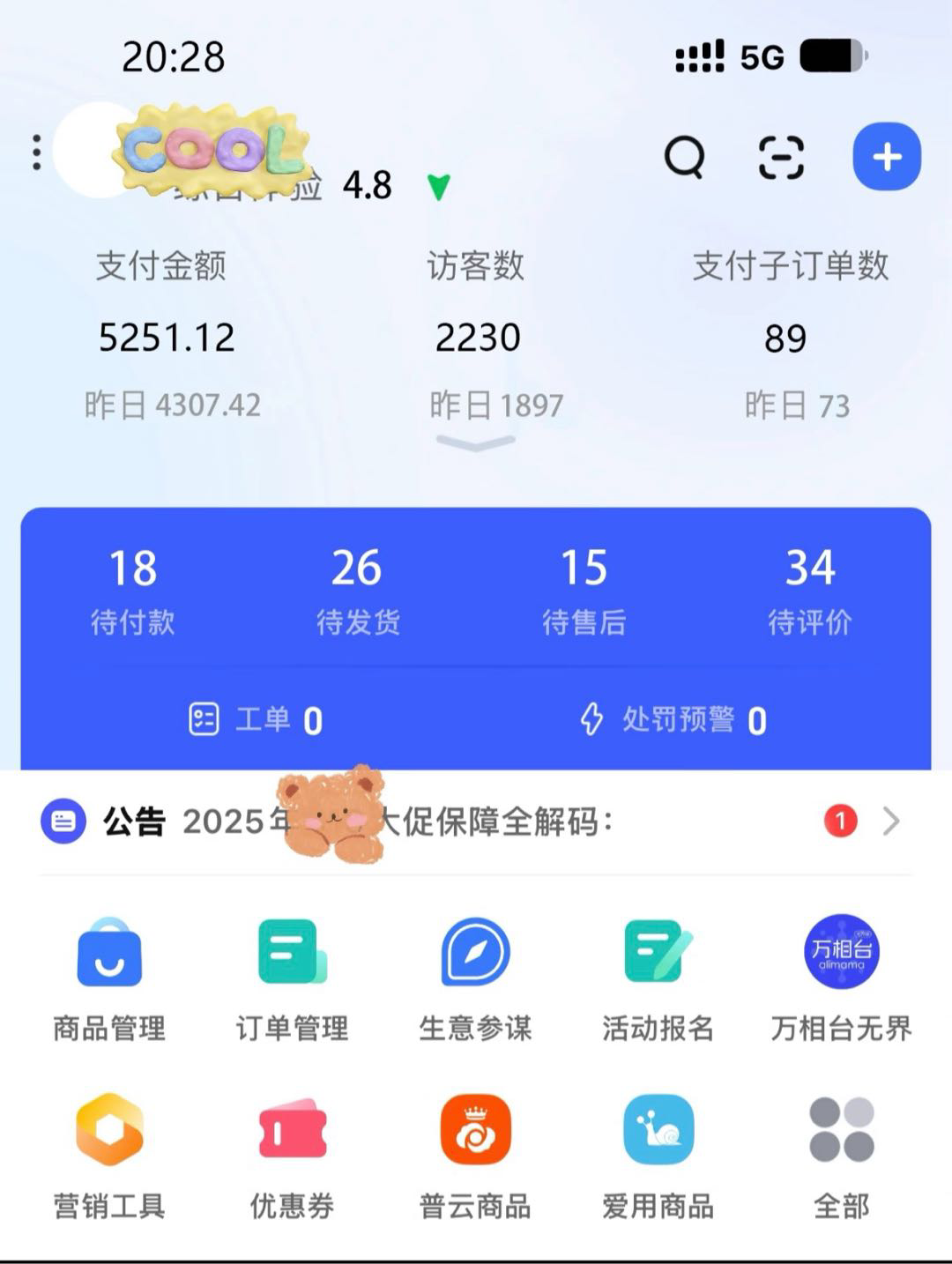Open 工单 list
The image size is (952, 1264).
point(256,719)
